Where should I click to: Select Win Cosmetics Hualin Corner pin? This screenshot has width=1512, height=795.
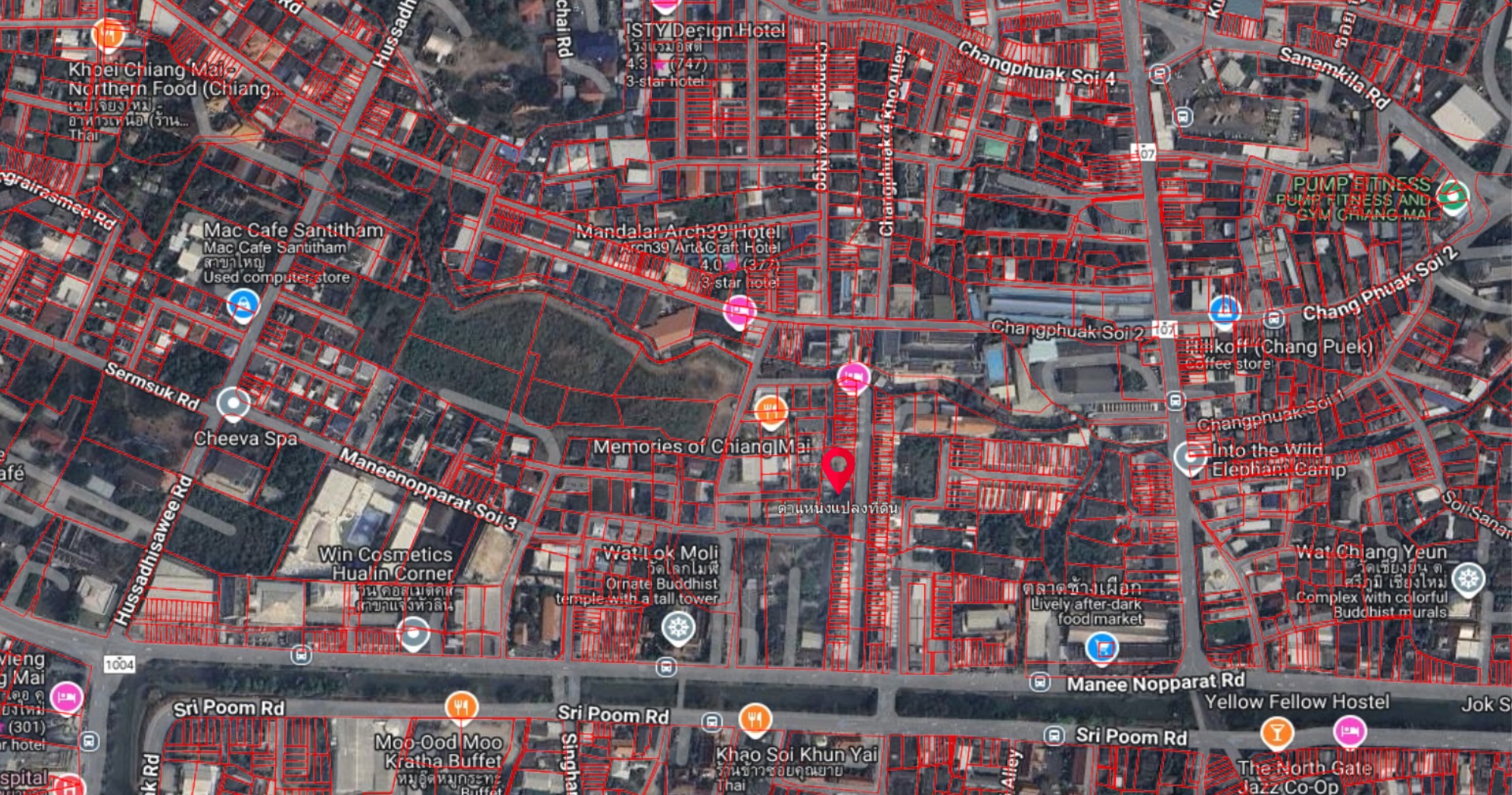pos(413,633)
